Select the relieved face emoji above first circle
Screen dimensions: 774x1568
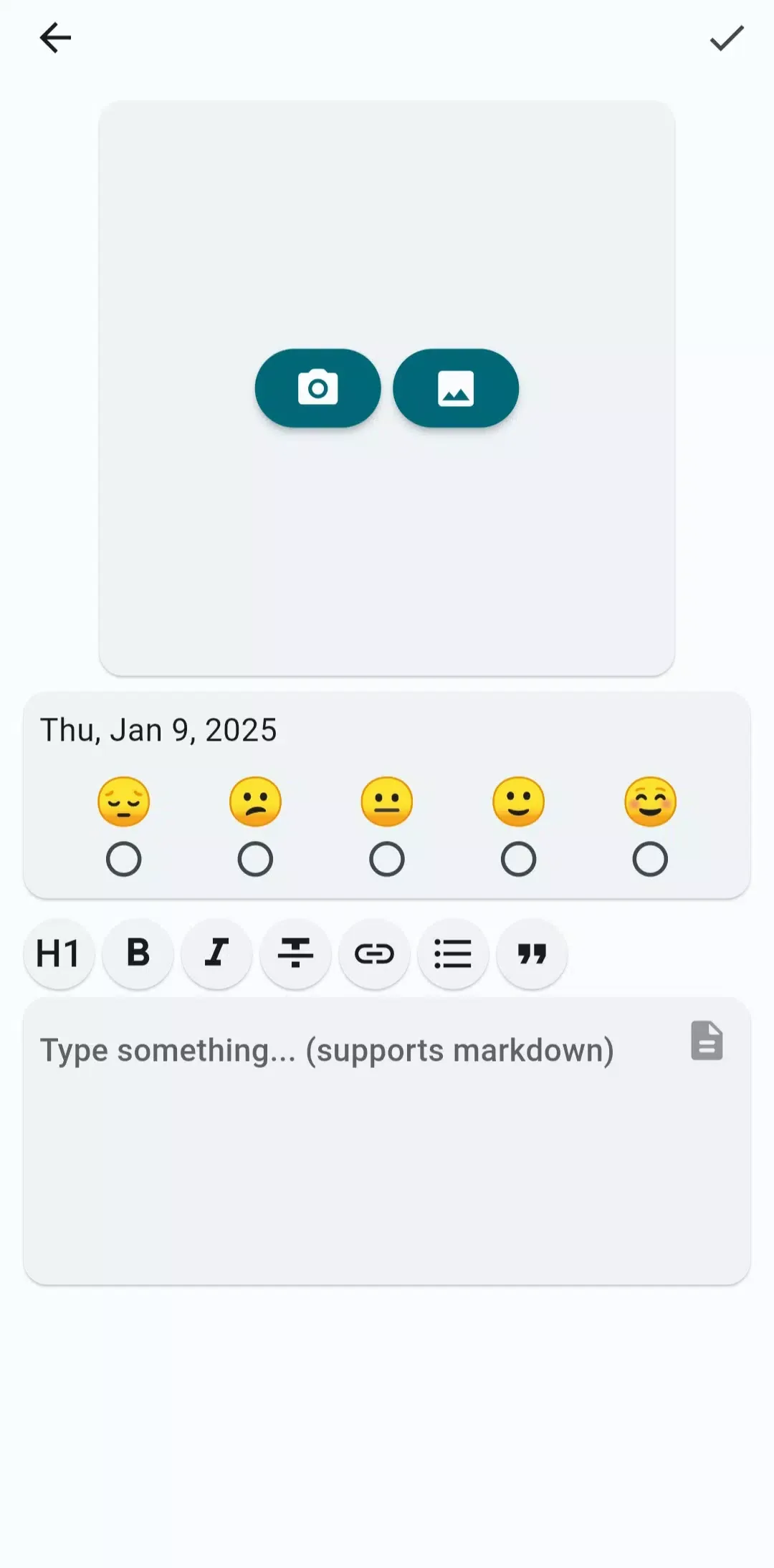pyautogui.click(x=125, y=802)
